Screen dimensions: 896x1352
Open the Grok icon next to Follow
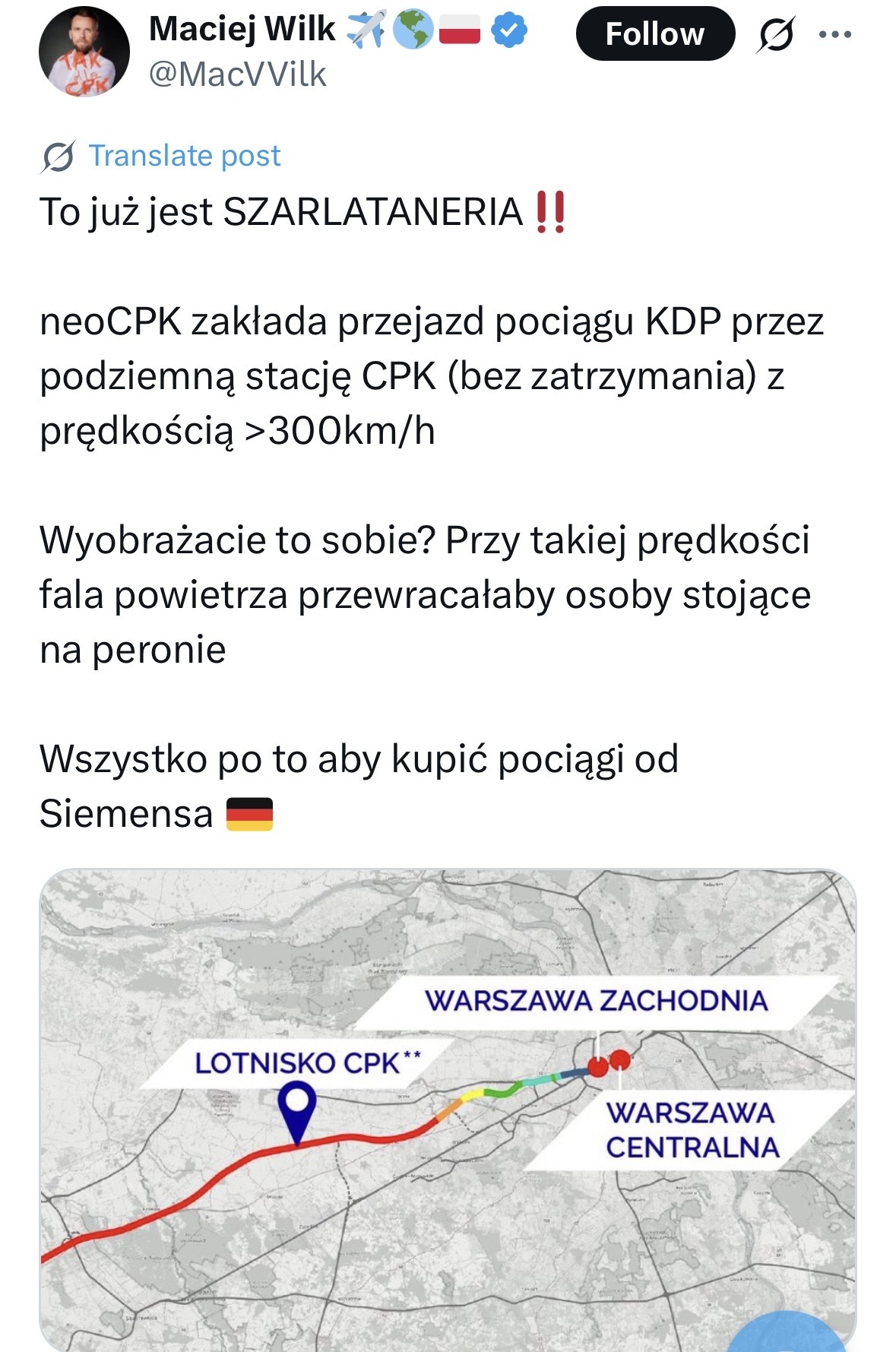(x=774, y=35)
